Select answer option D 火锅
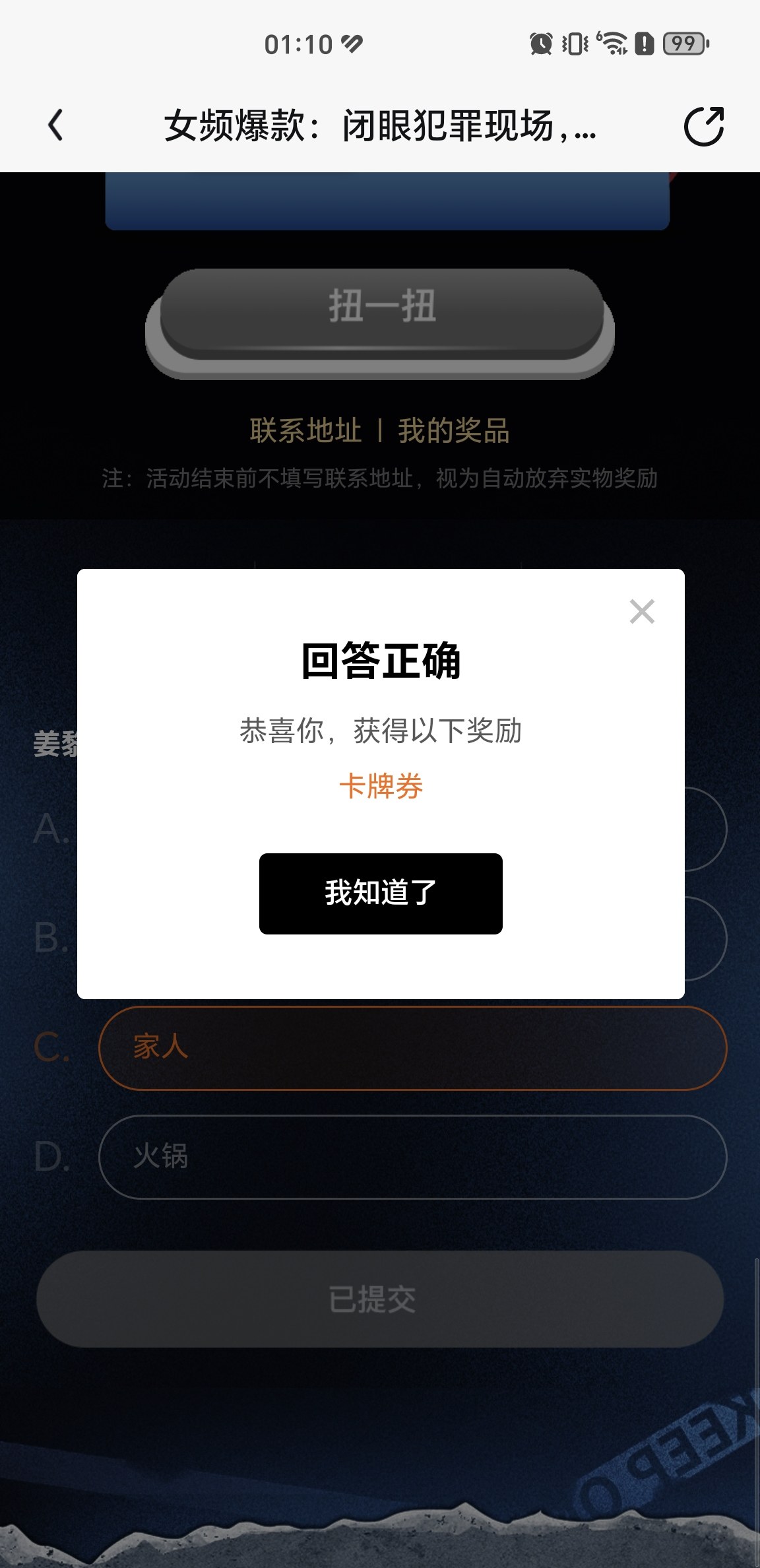 pos(412,1156)
